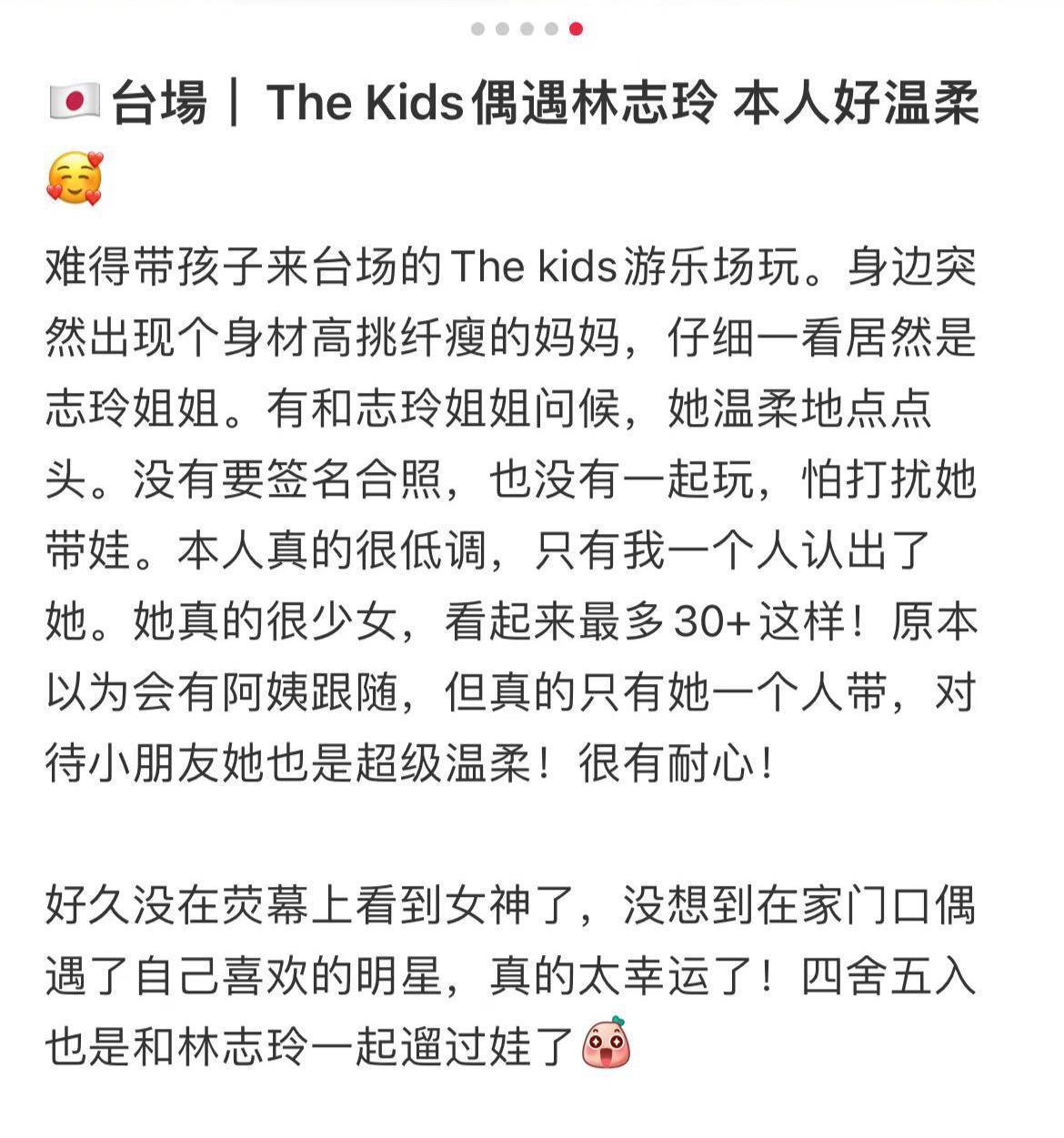Image resolution: width=1064 pixels, height=1138 pixels.
Task: Jump to the first image indicator dot
Action: click(x=477, y=29)
